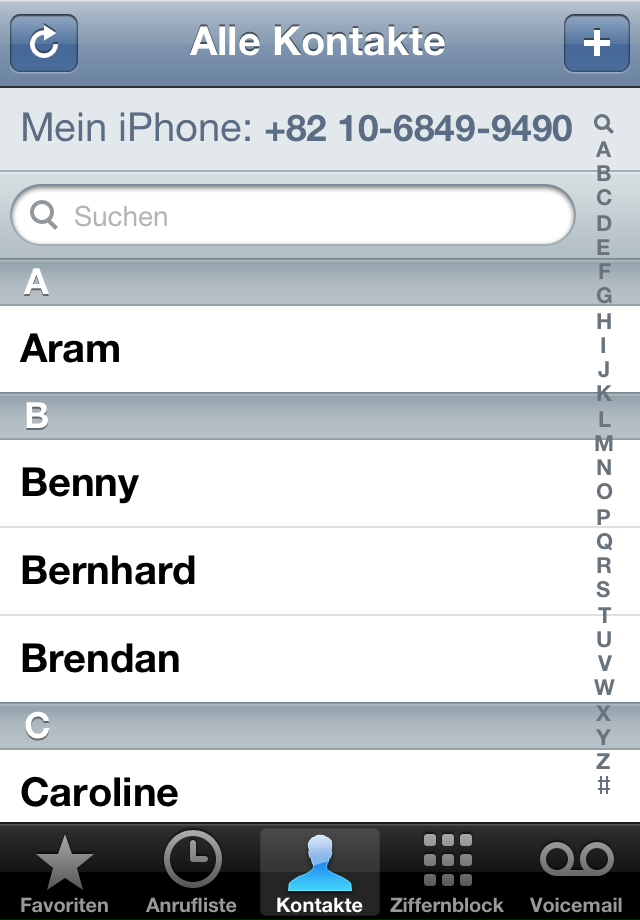This screenshot has width=640, height=920.
Task: Tap the Suchen search field
Action: coord(292,216)
